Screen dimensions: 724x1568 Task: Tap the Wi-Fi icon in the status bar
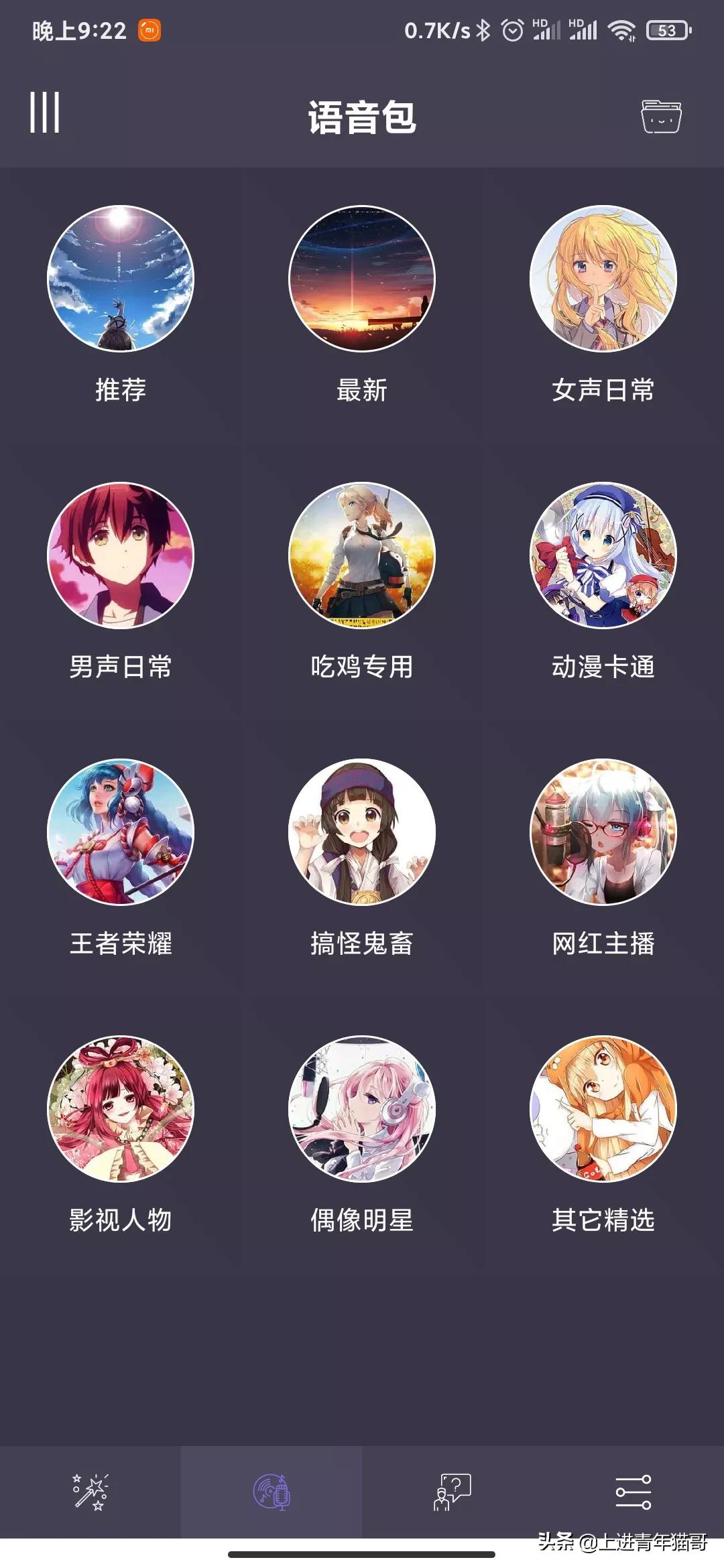[x=623, y=30]
